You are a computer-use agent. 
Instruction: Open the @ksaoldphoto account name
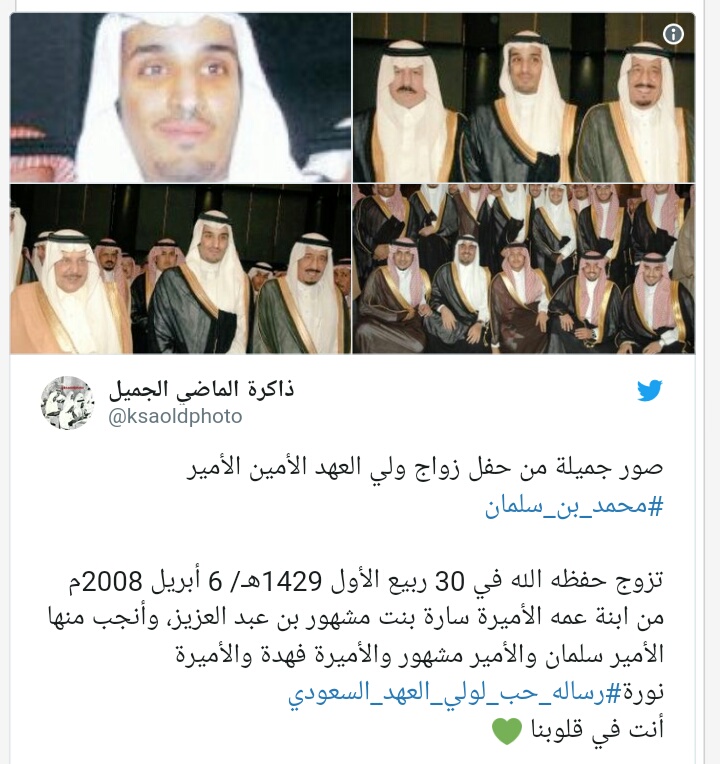[175, 416]
